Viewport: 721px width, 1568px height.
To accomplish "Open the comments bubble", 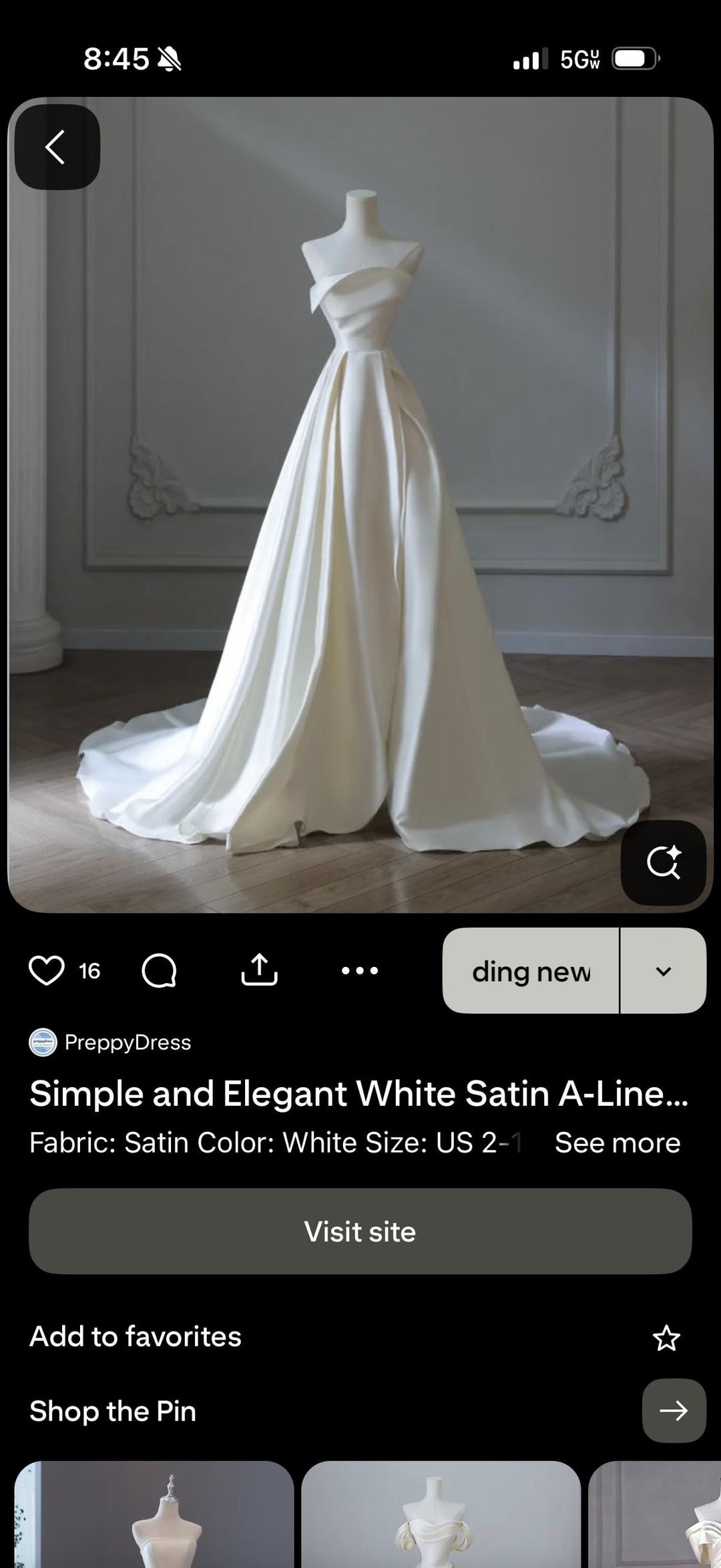I will [x=159, y=970].
